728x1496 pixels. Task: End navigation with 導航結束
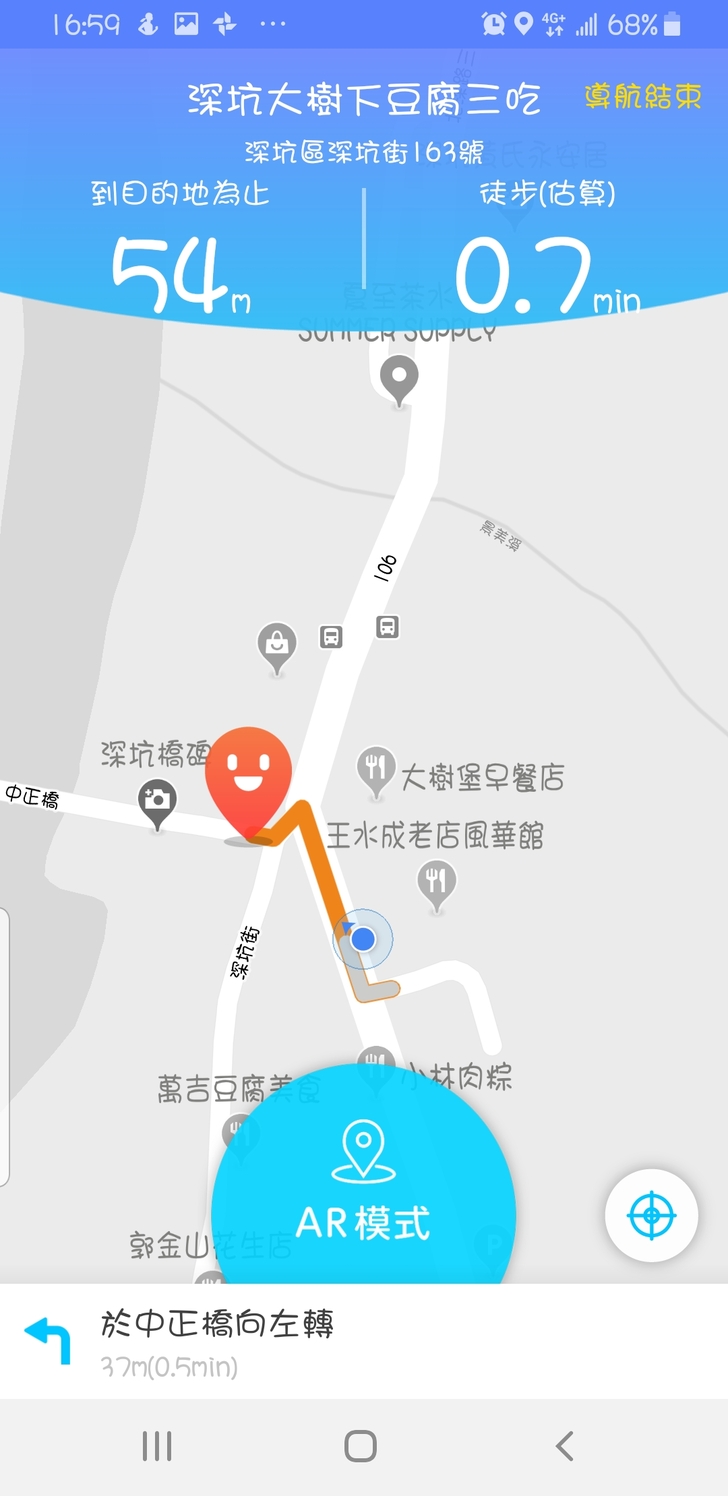643,97
